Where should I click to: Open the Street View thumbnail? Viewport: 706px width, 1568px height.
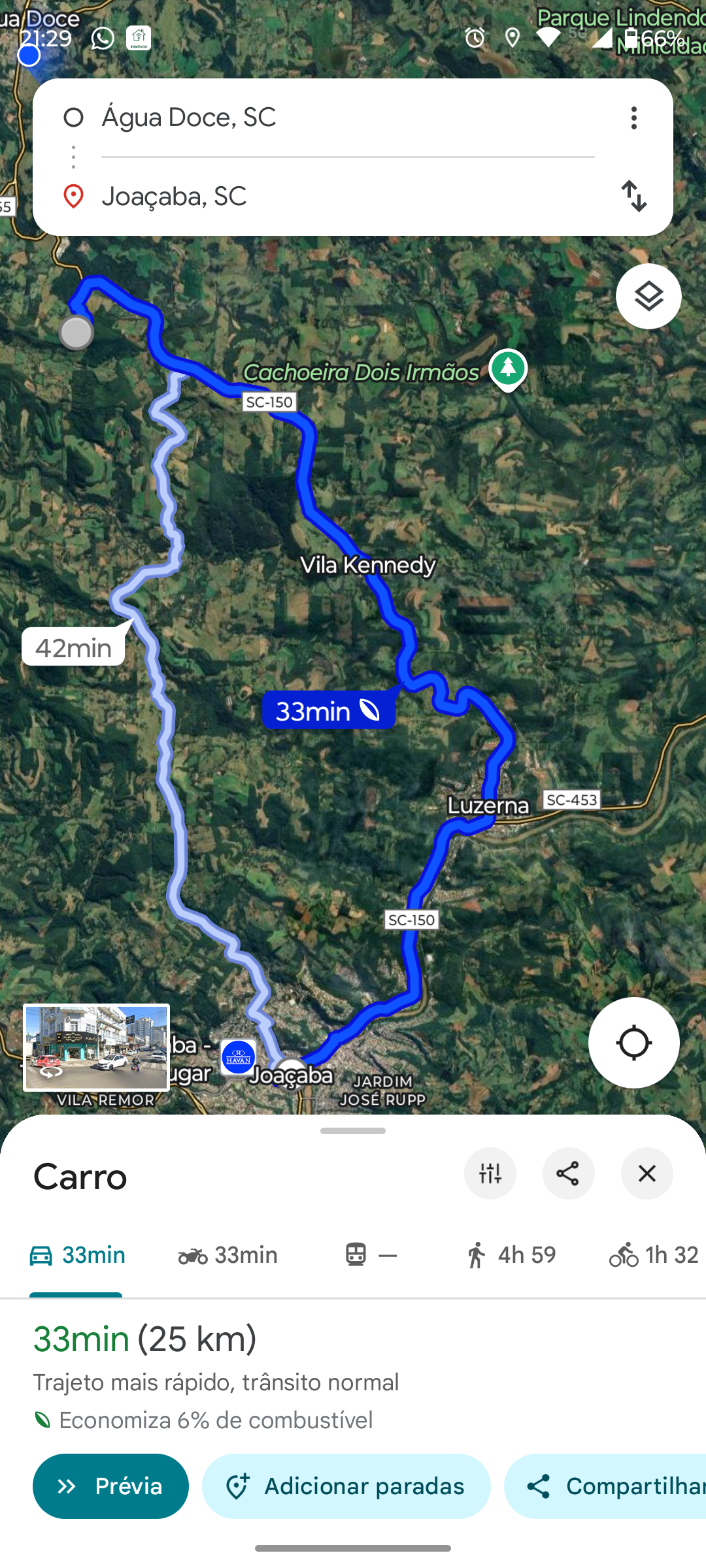(97, 1048)
